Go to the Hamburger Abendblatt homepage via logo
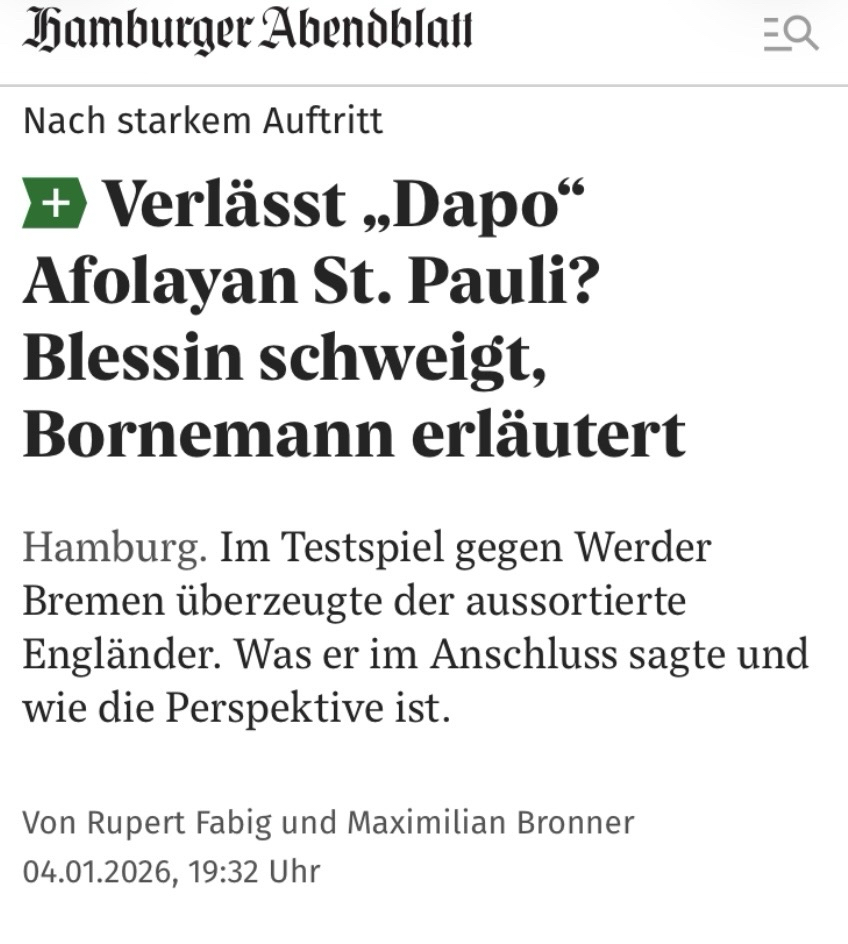Screen dimensions: 848x944 (x=247, y=31)
